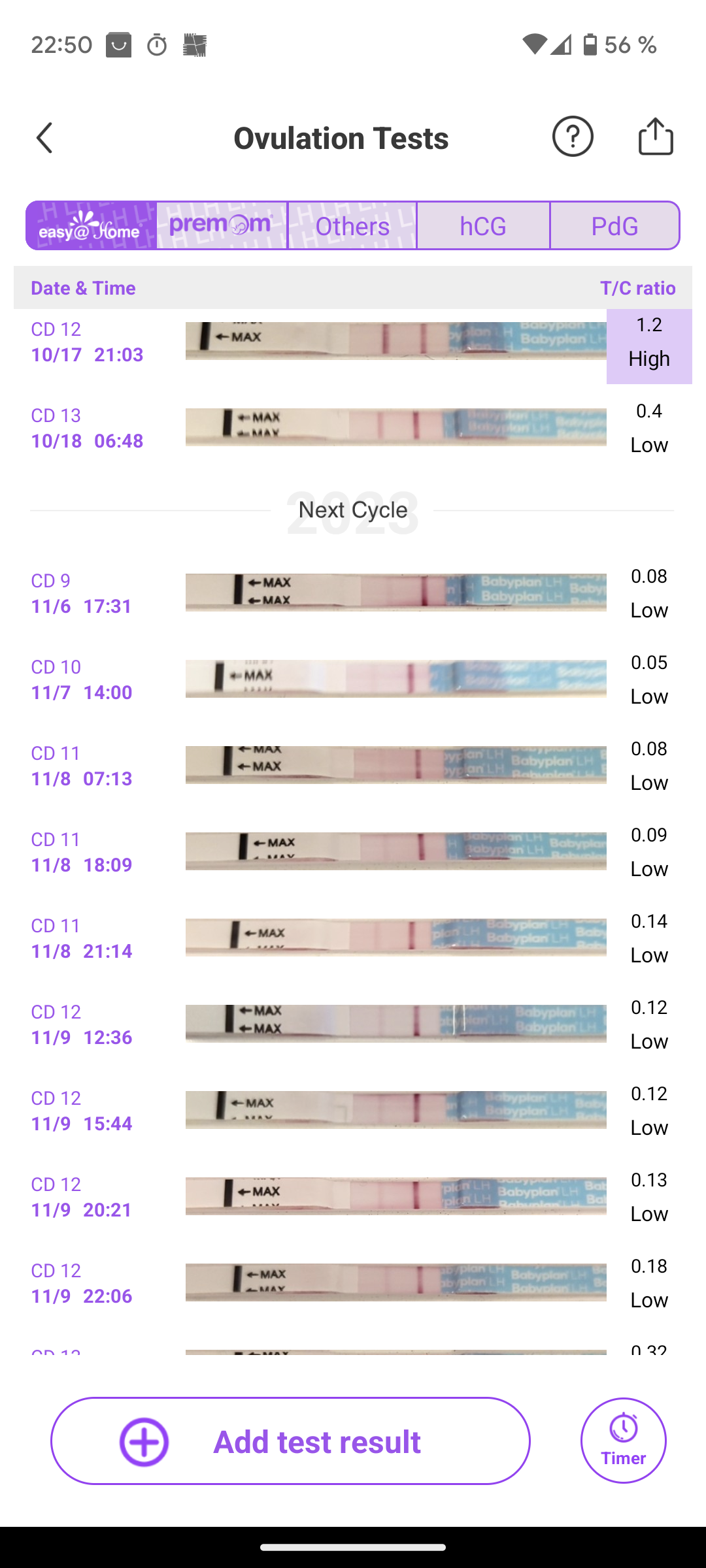This screenshot has width=706, height=1568.
Task: Open the help question mark icon
Action: click(573, 137)
